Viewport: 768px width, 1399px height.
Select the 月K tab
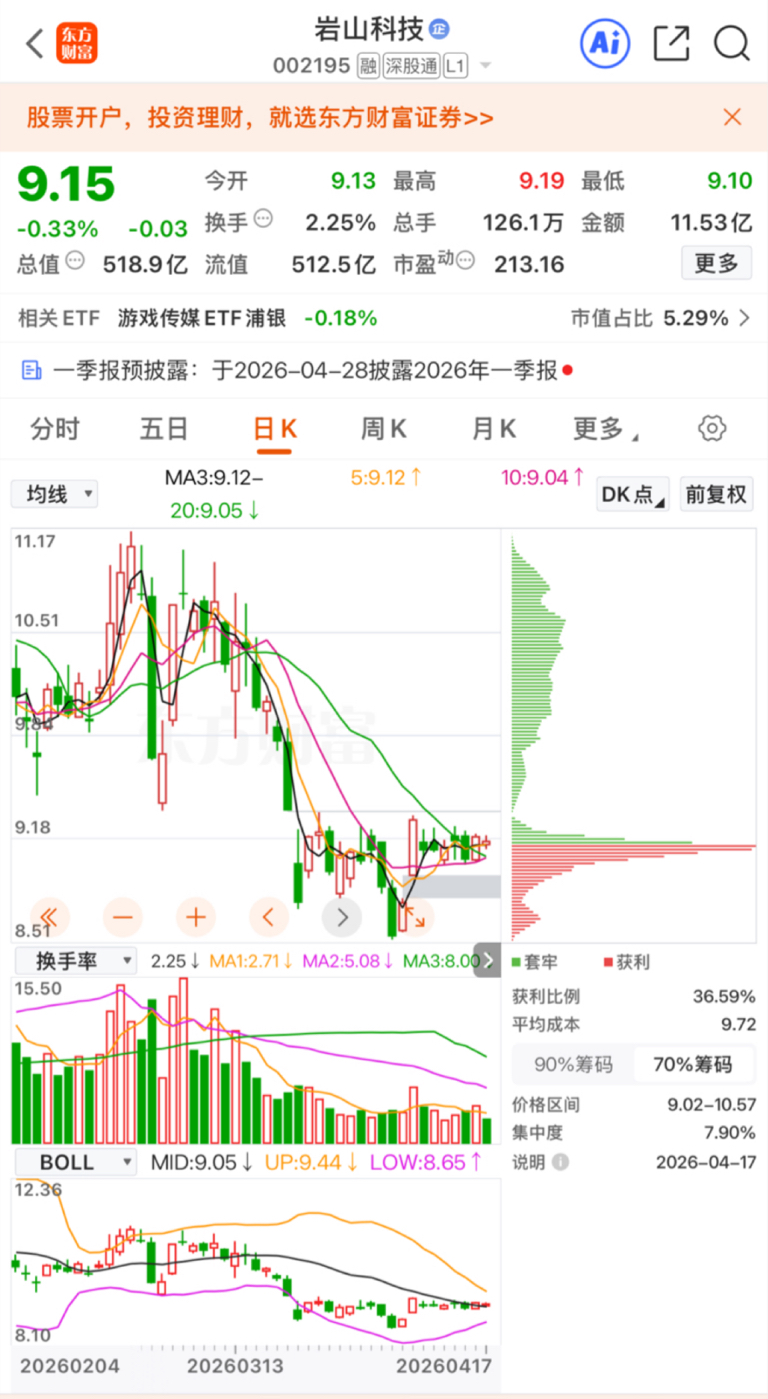[494, 429]
